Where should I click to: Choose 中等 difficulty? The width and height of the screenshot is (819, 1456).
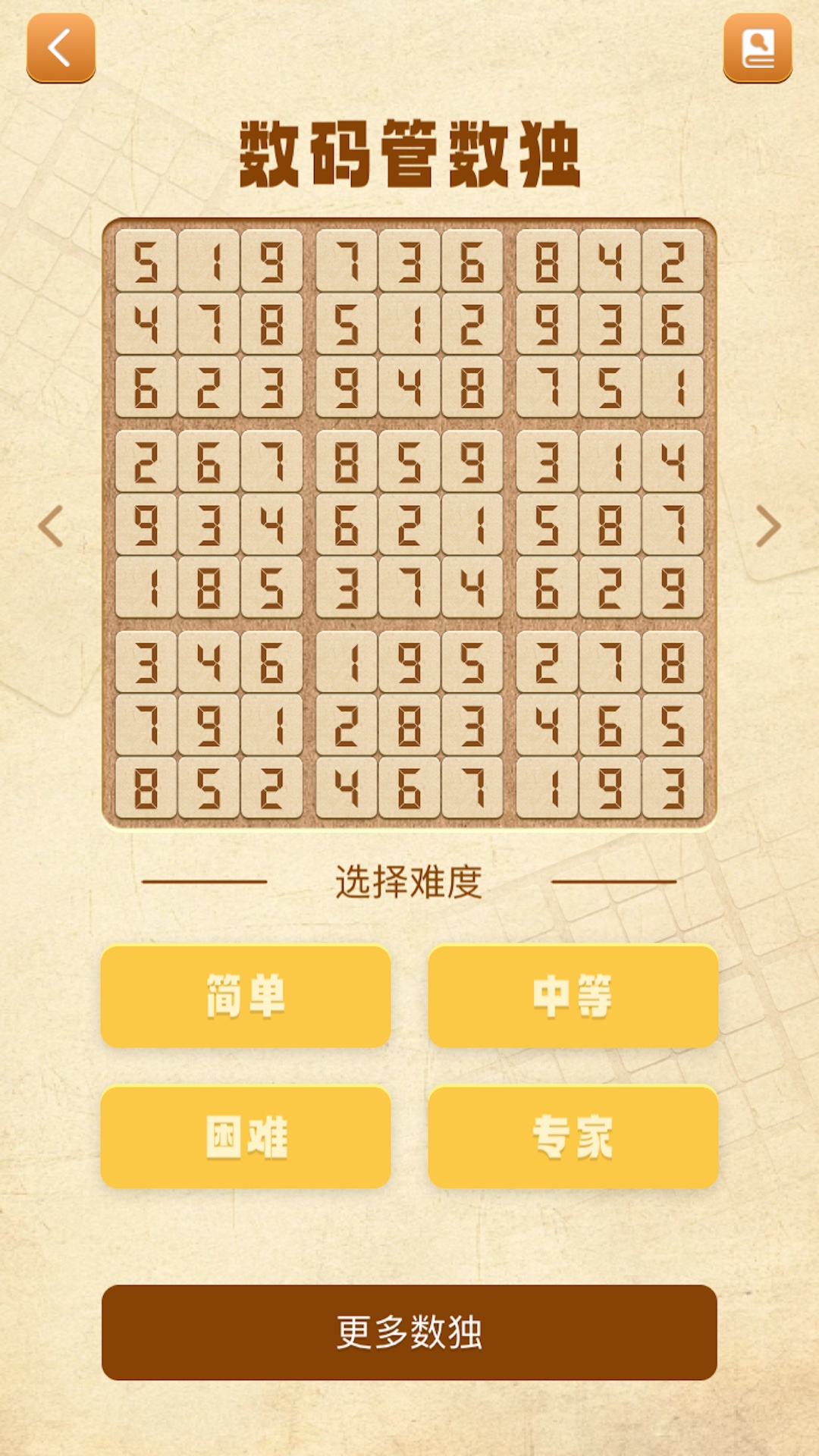(x=573, y=996)
